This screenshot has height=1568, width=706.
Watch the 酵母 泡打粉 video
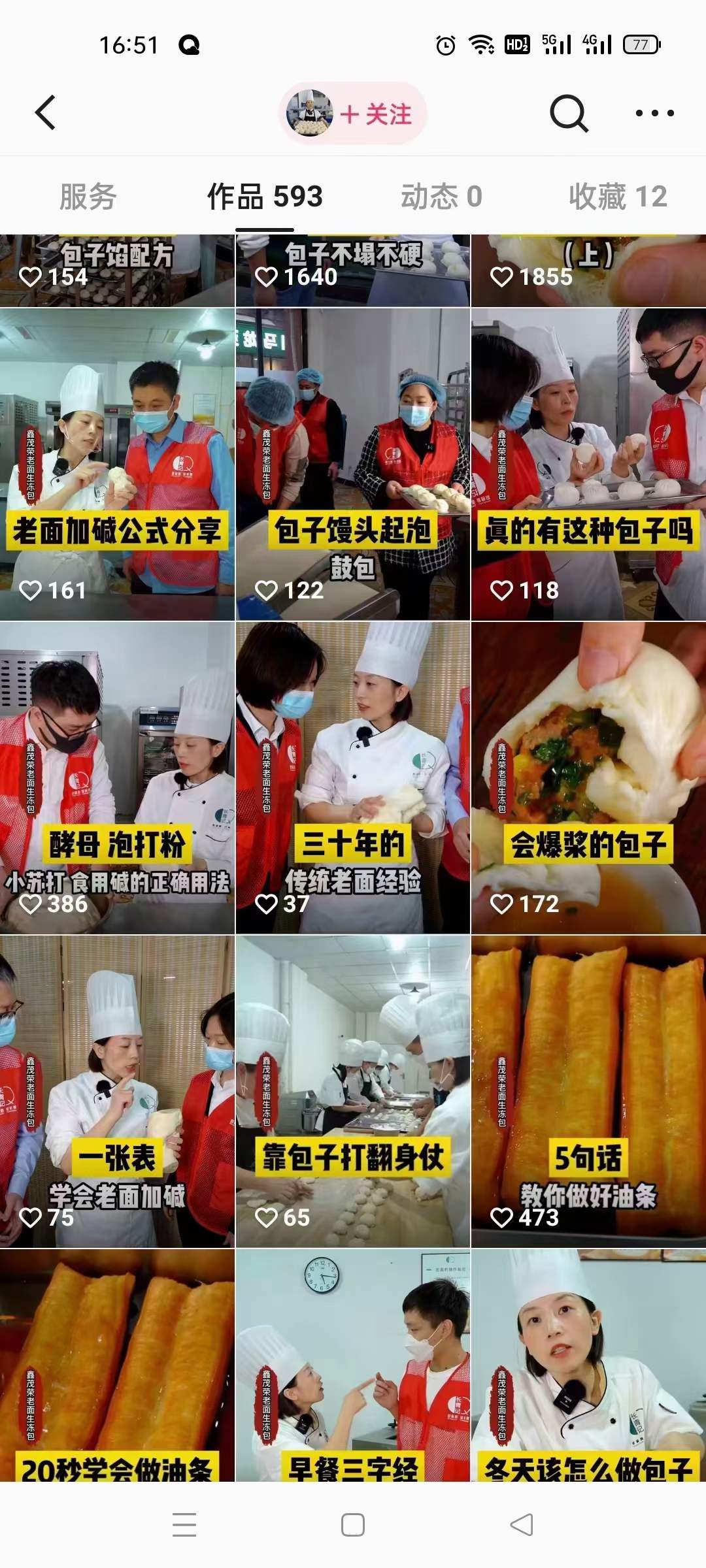[117, 777]
